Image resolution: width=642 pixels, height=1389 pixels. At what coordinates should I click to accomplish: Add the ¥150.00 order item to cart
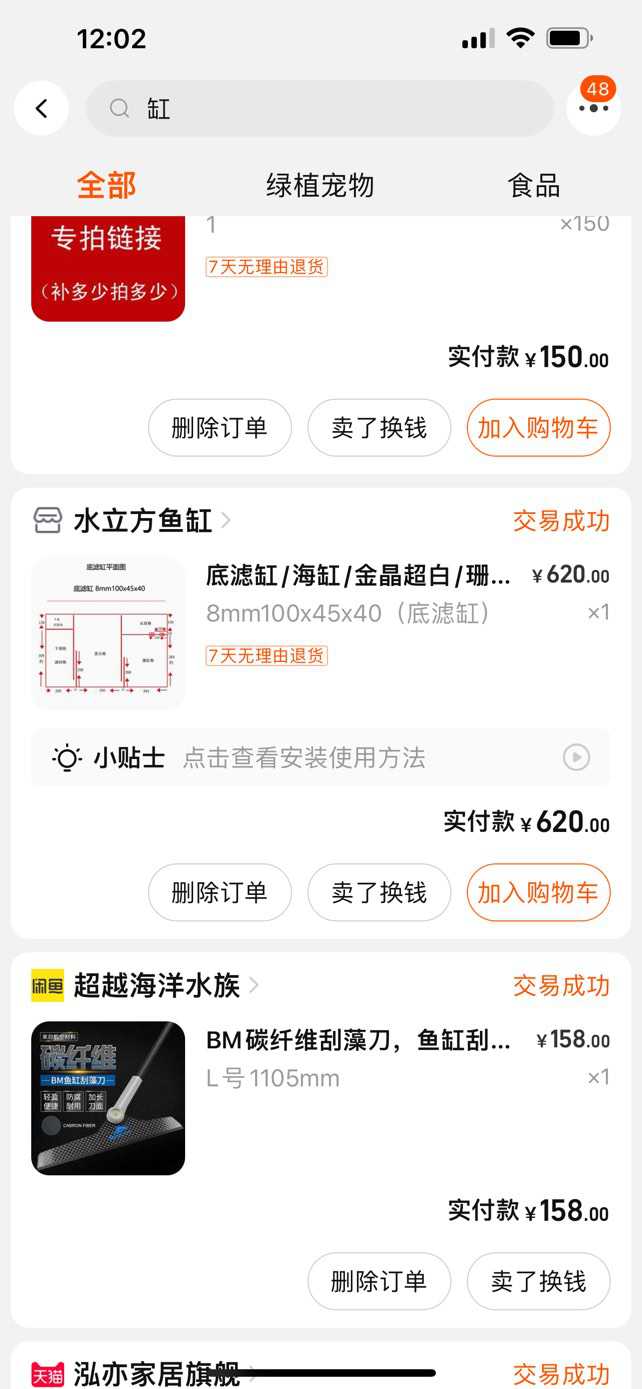point(538,428)
